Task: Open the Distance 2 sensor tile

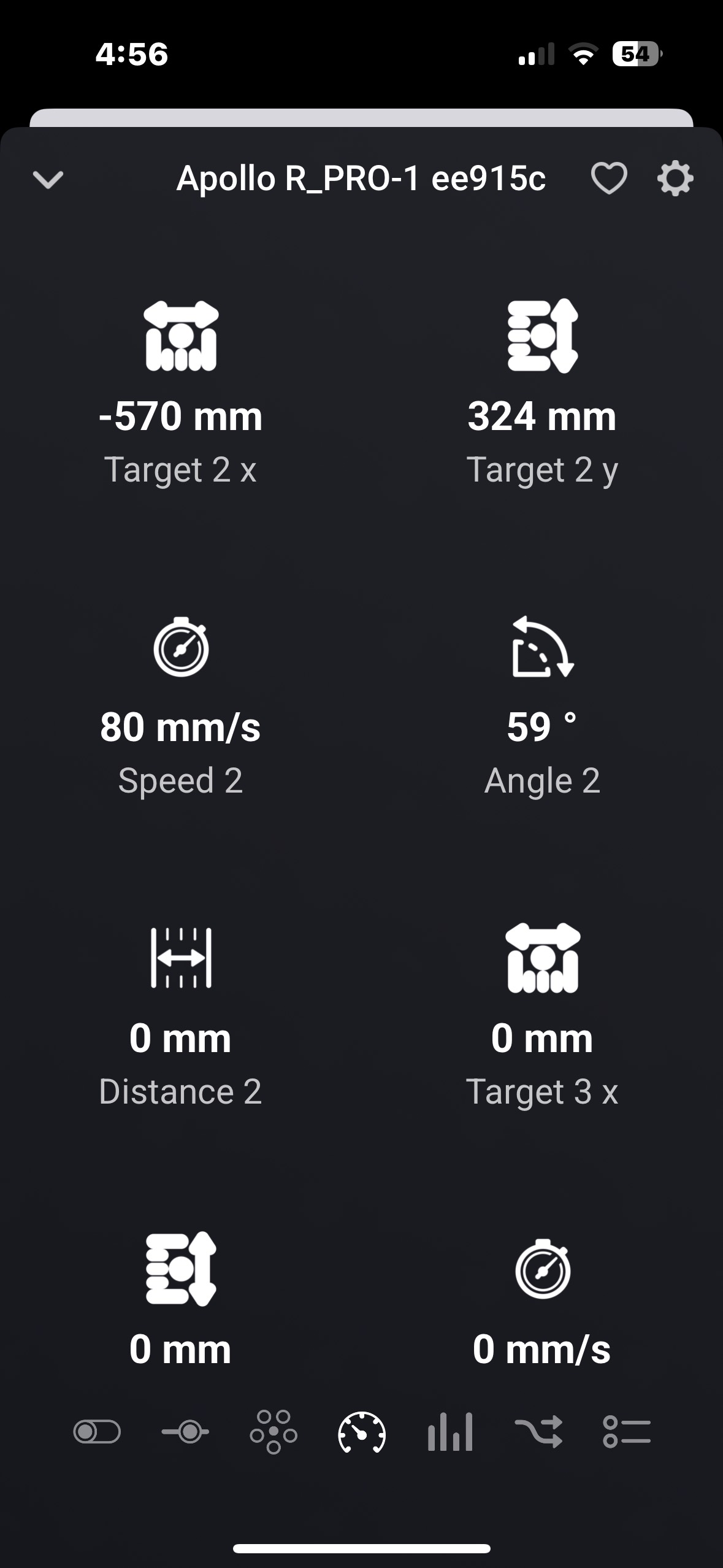Action: 181,1017
